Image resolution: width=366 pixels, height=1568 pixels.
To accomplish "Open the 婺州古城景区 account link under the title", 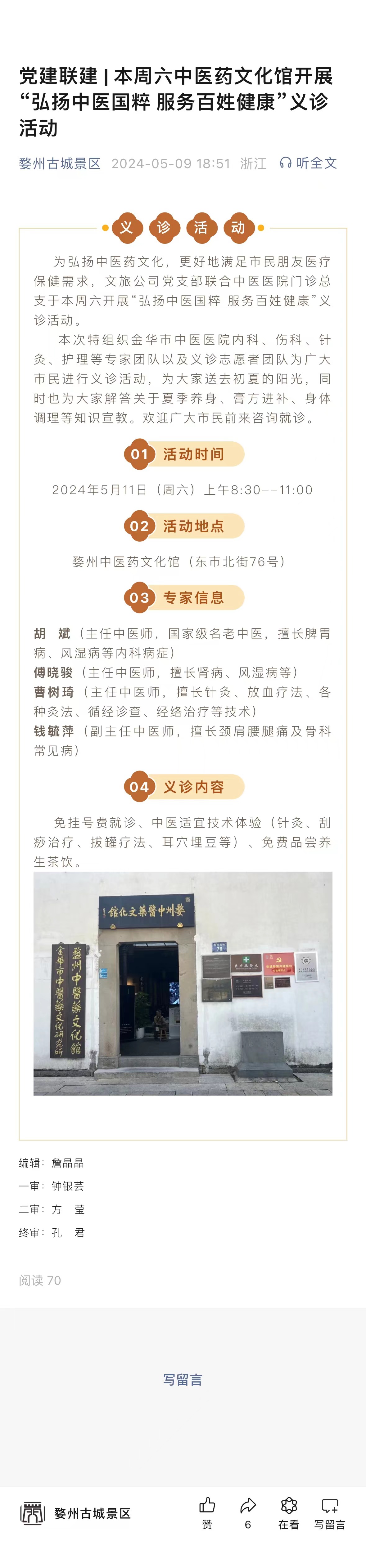I will [x=60, y=163].
